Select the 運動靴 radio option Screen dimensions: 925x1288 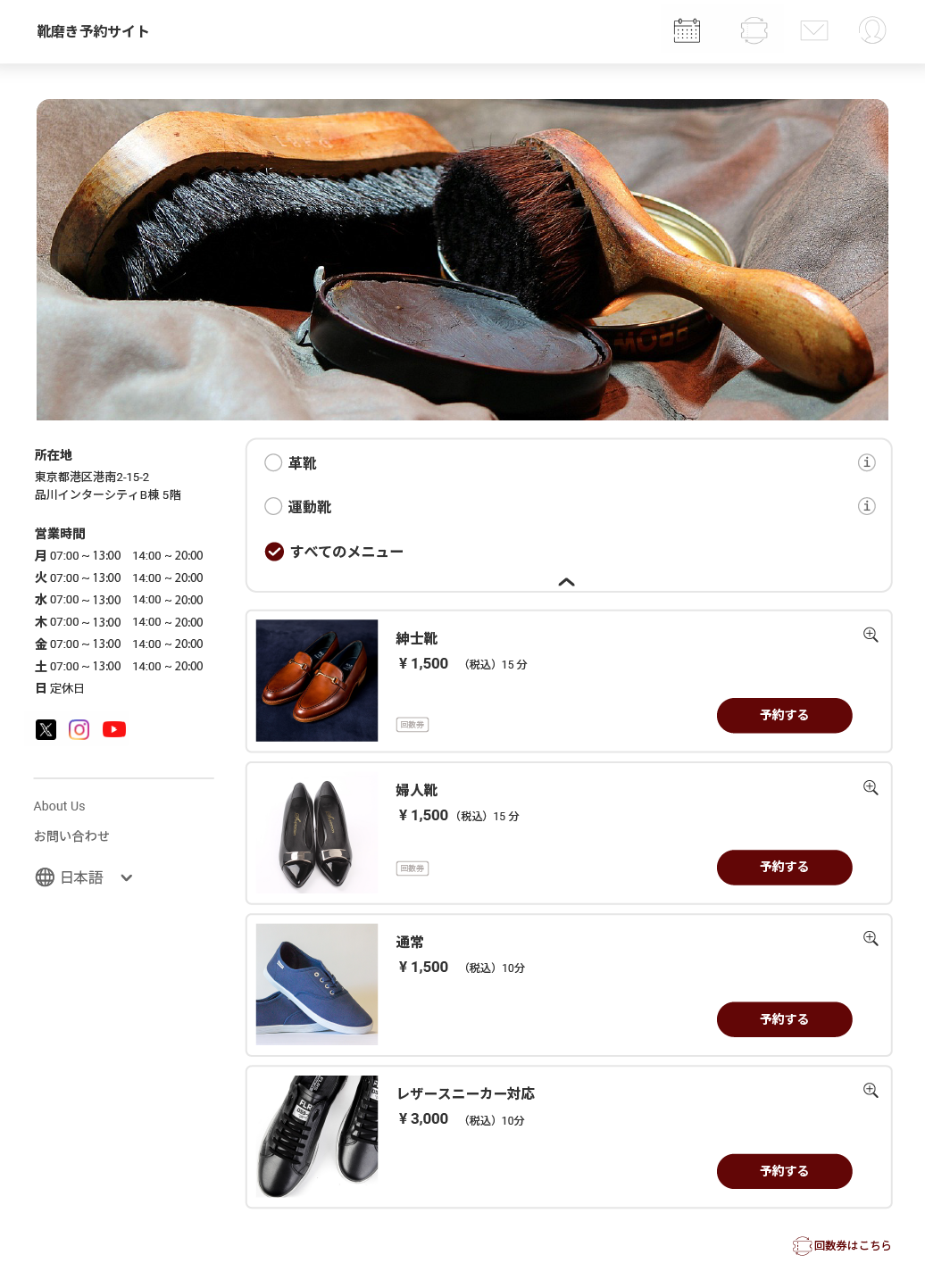coord(274,506)
